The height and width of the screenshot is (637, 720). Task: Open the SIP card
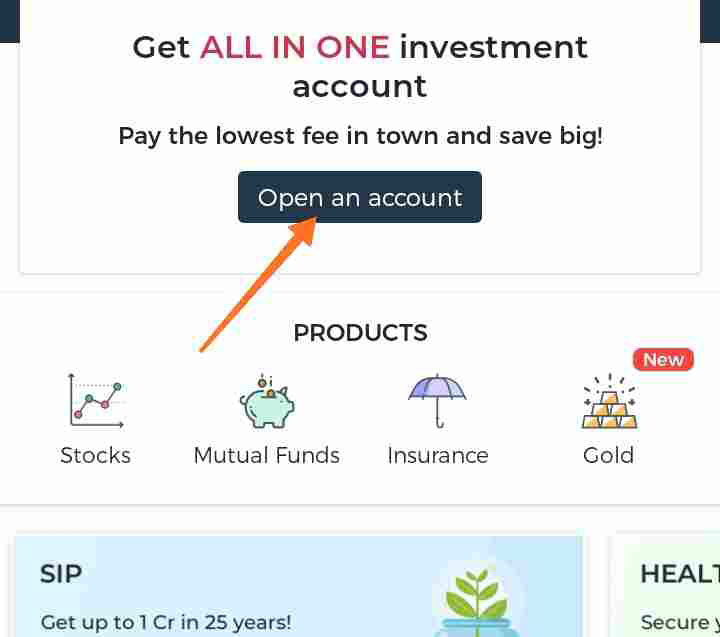coord(298,586)
